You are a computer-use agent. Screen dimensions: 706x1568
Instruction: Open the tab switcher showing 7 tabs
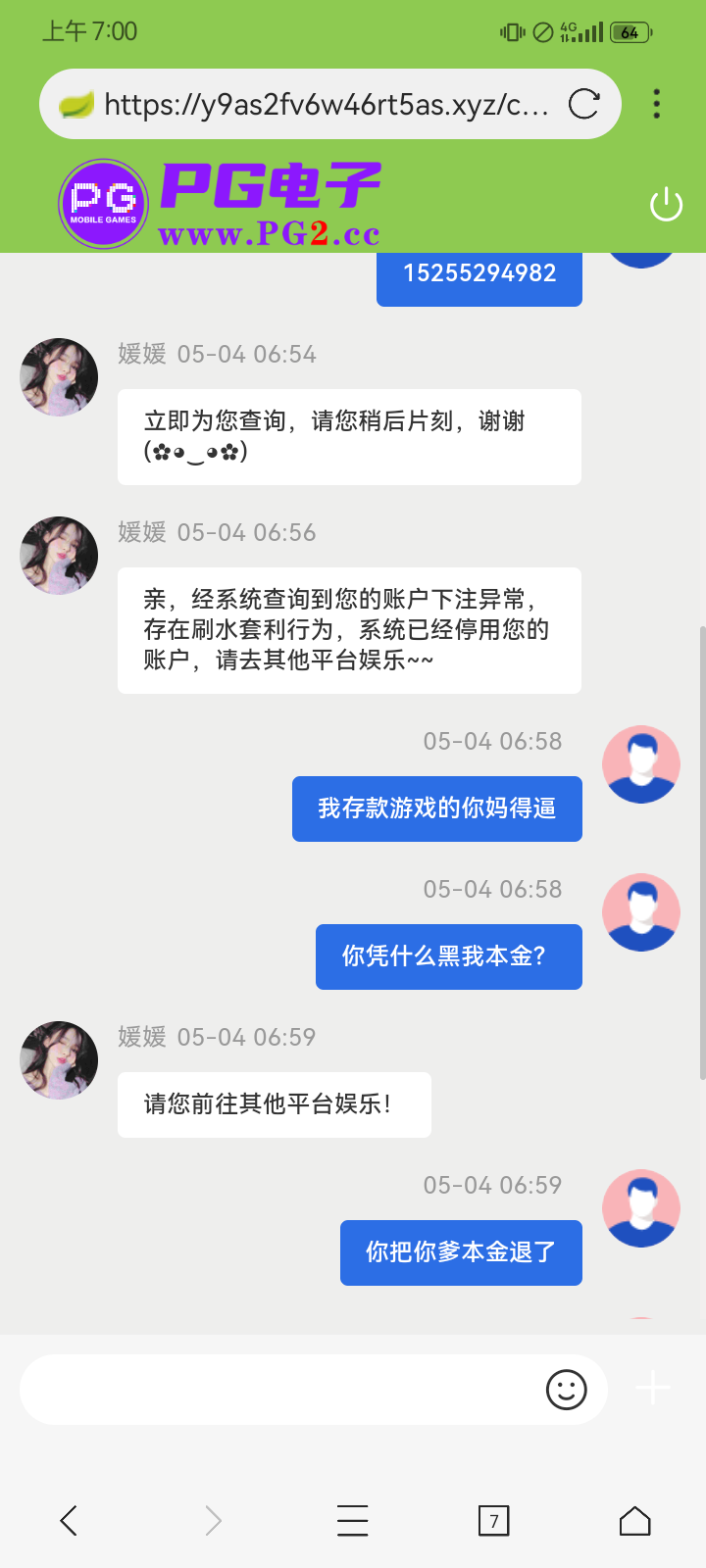(494, 1521)
